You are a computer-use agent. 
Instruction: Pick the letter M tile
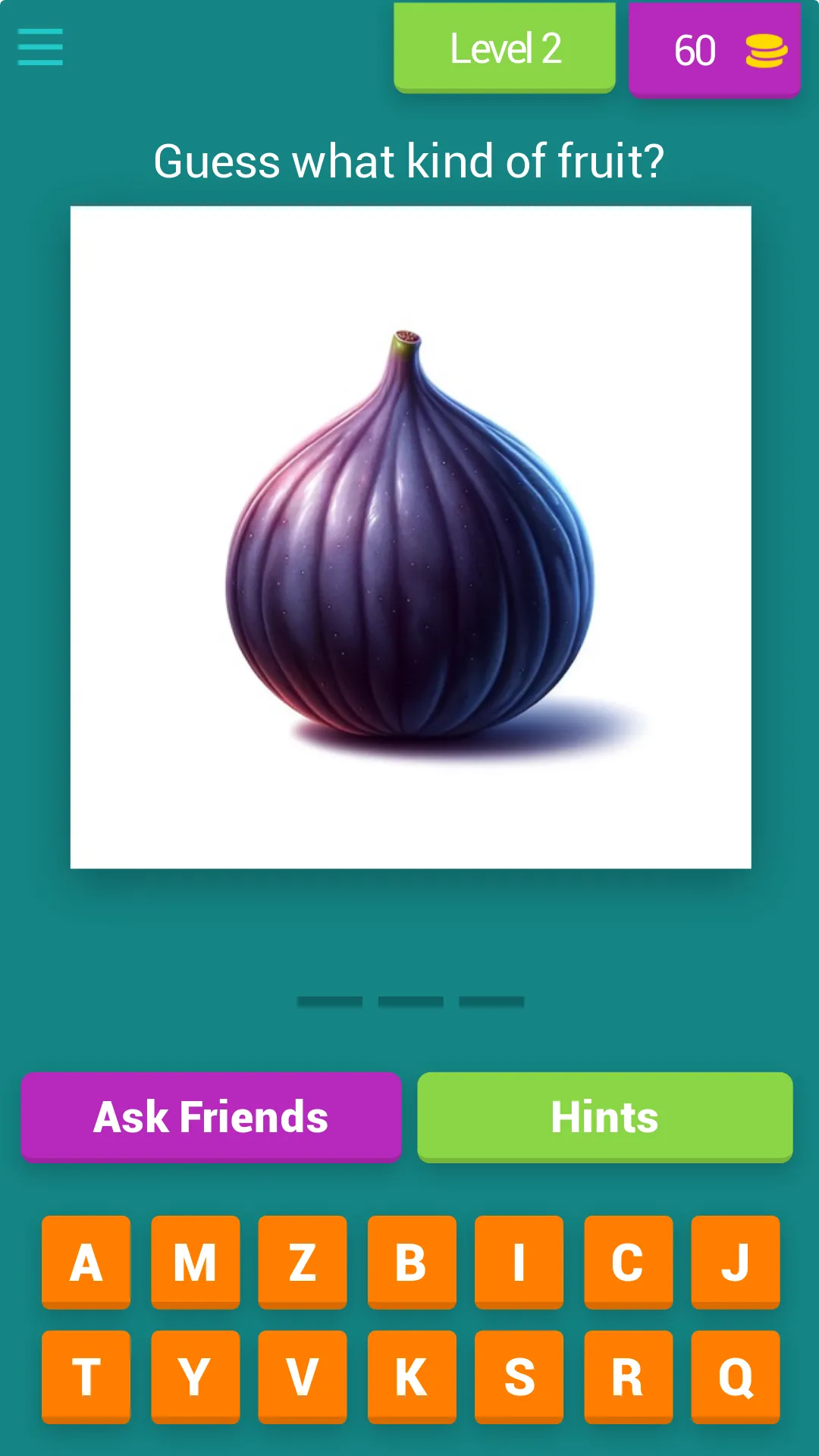[x=195, y=1262]
